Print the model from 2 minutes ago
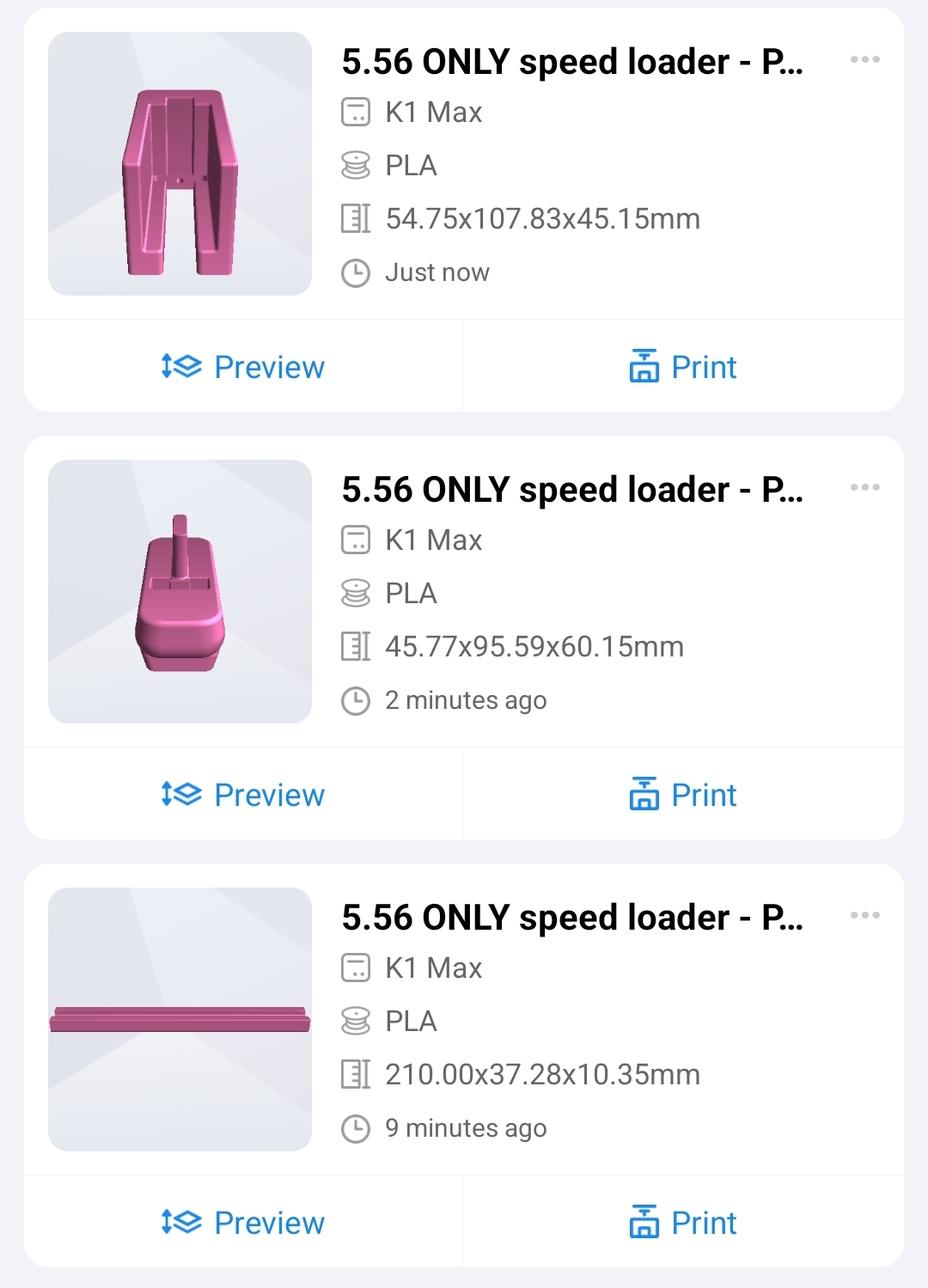Screen dimensions: 928x1288 (x=683, y=795)
